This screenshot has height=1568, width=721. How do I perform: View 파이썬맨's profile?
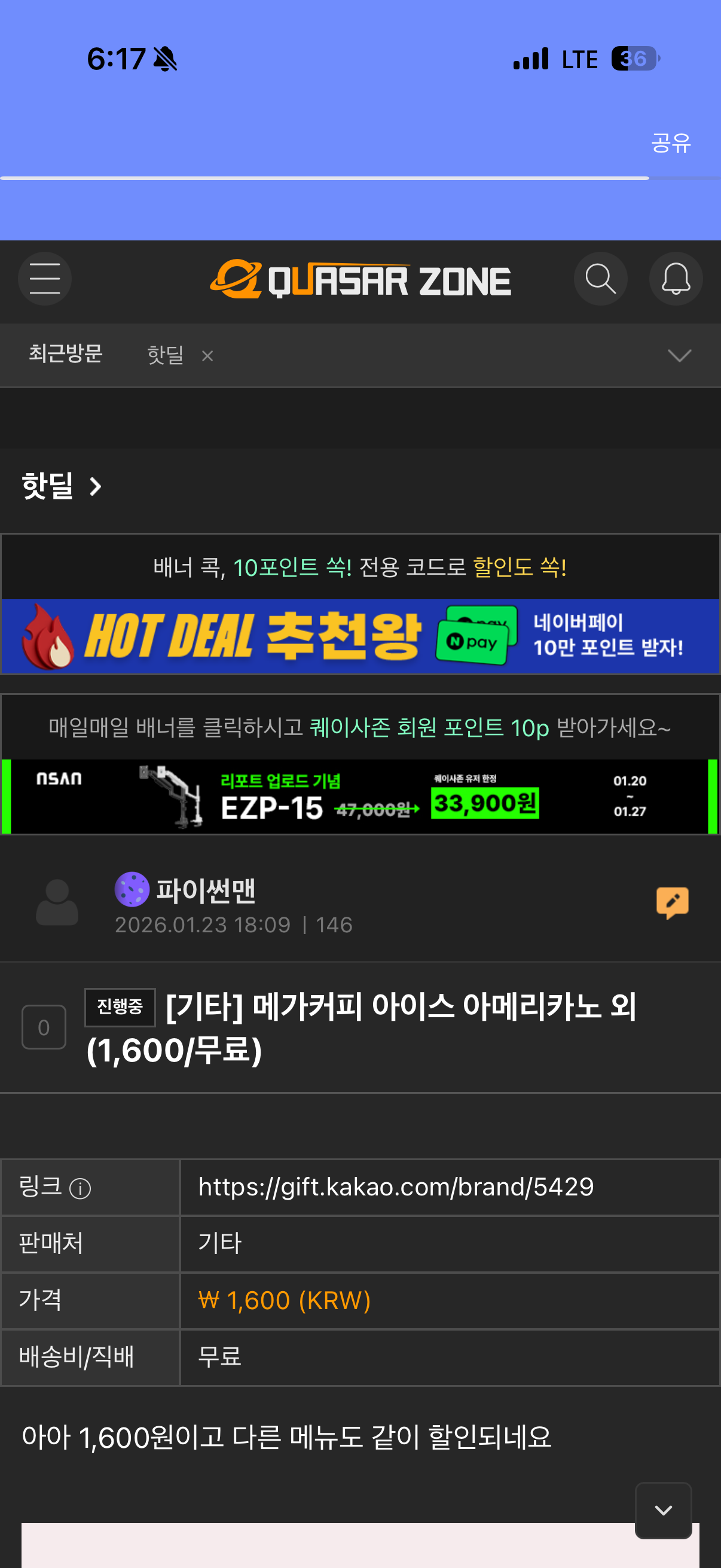click(205, 890)
